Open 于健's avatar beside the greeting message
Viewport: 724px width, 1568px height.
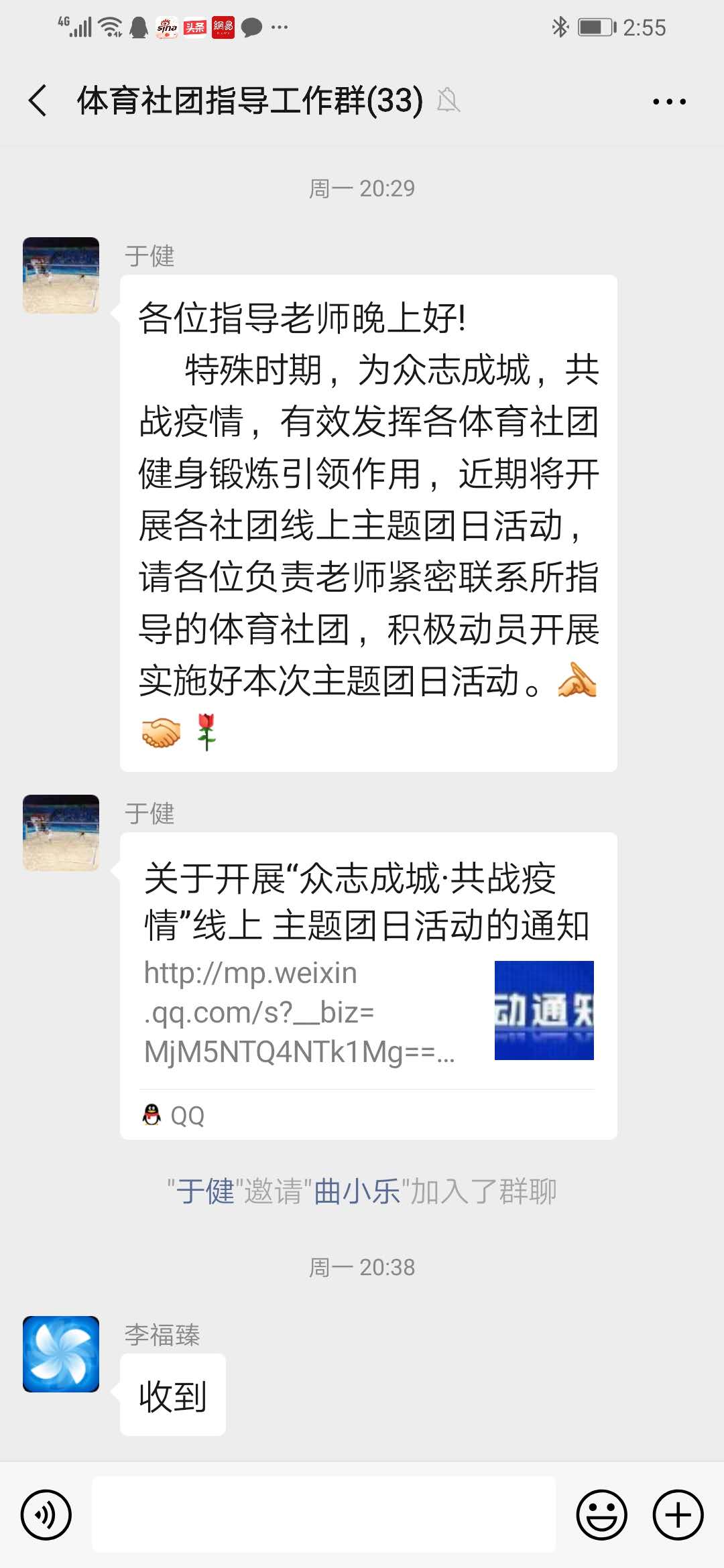tap(61, 275)
